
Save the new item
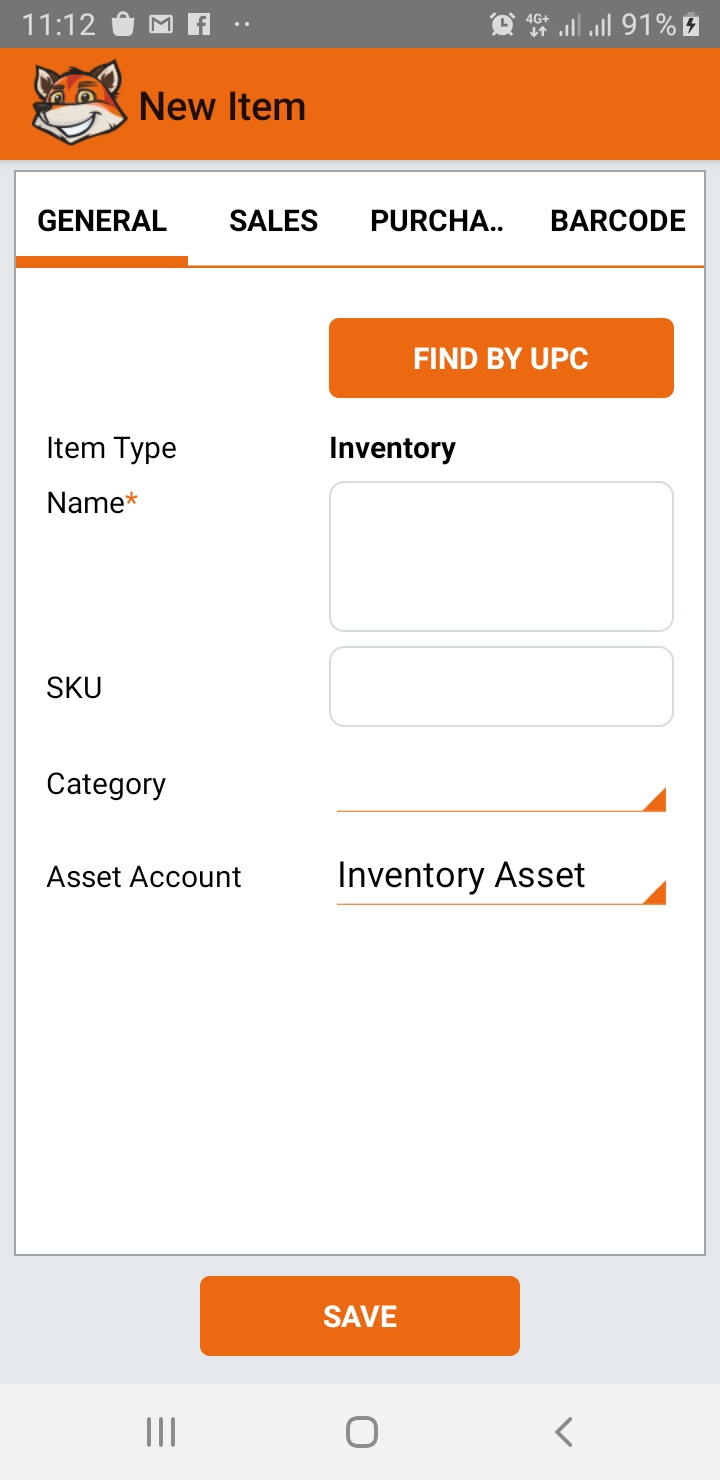(360, 1316)
